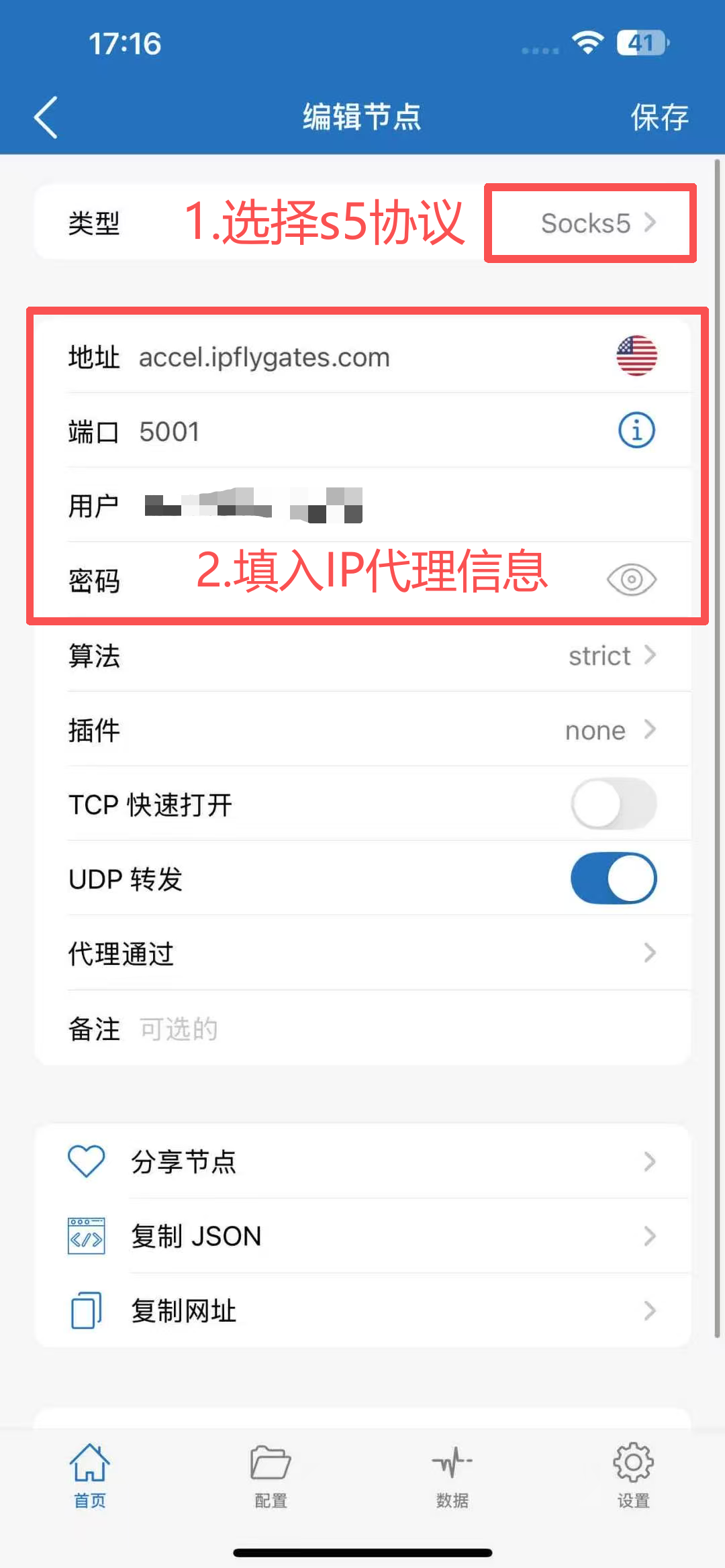Open 分享节点 row

point(362,1161)
